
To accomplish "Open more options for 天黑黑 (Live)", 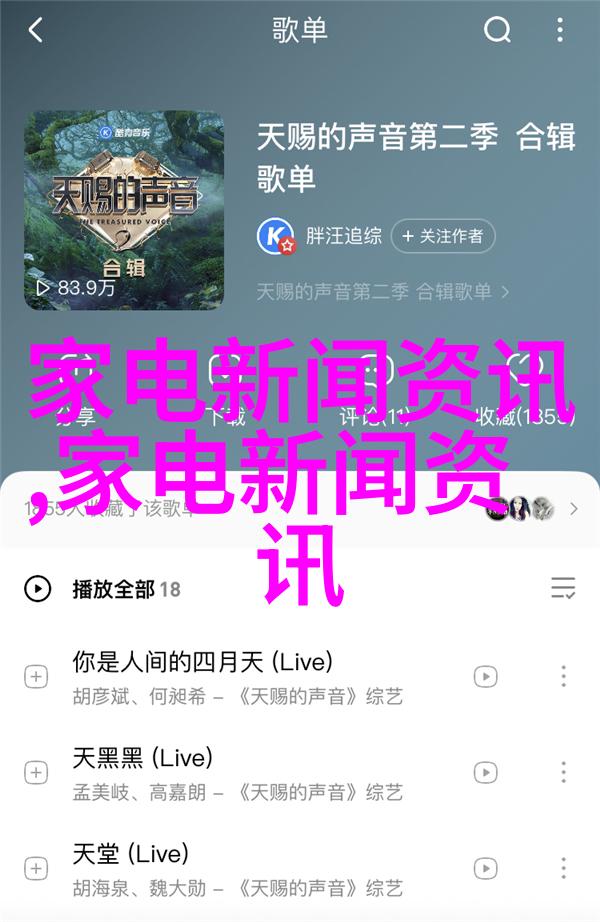I will pyautogui.click(x=563, y=773).
